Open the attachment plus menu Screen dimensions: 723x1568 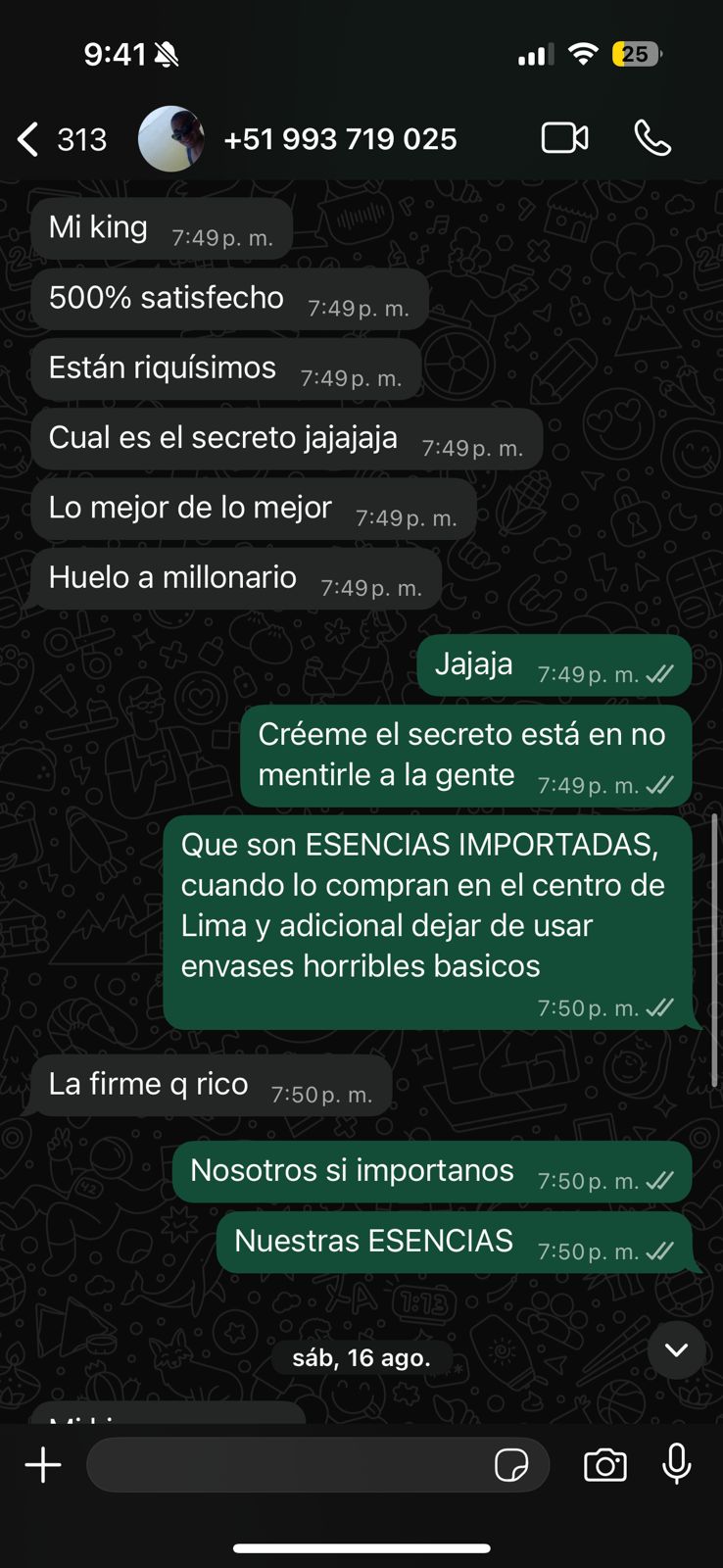43,1465
